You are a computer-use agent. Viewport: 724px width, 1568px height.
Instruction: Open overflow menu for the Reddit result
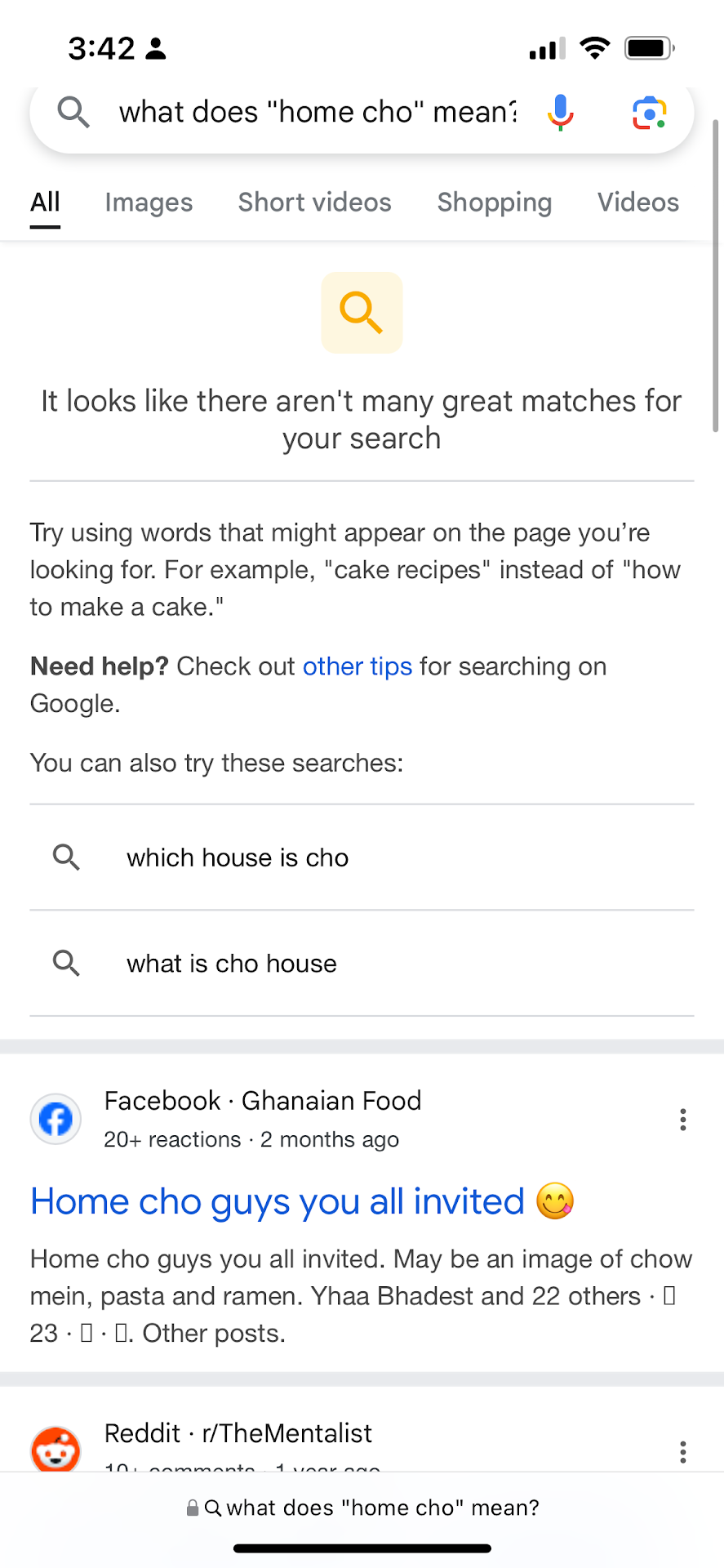click(682, 1452)
